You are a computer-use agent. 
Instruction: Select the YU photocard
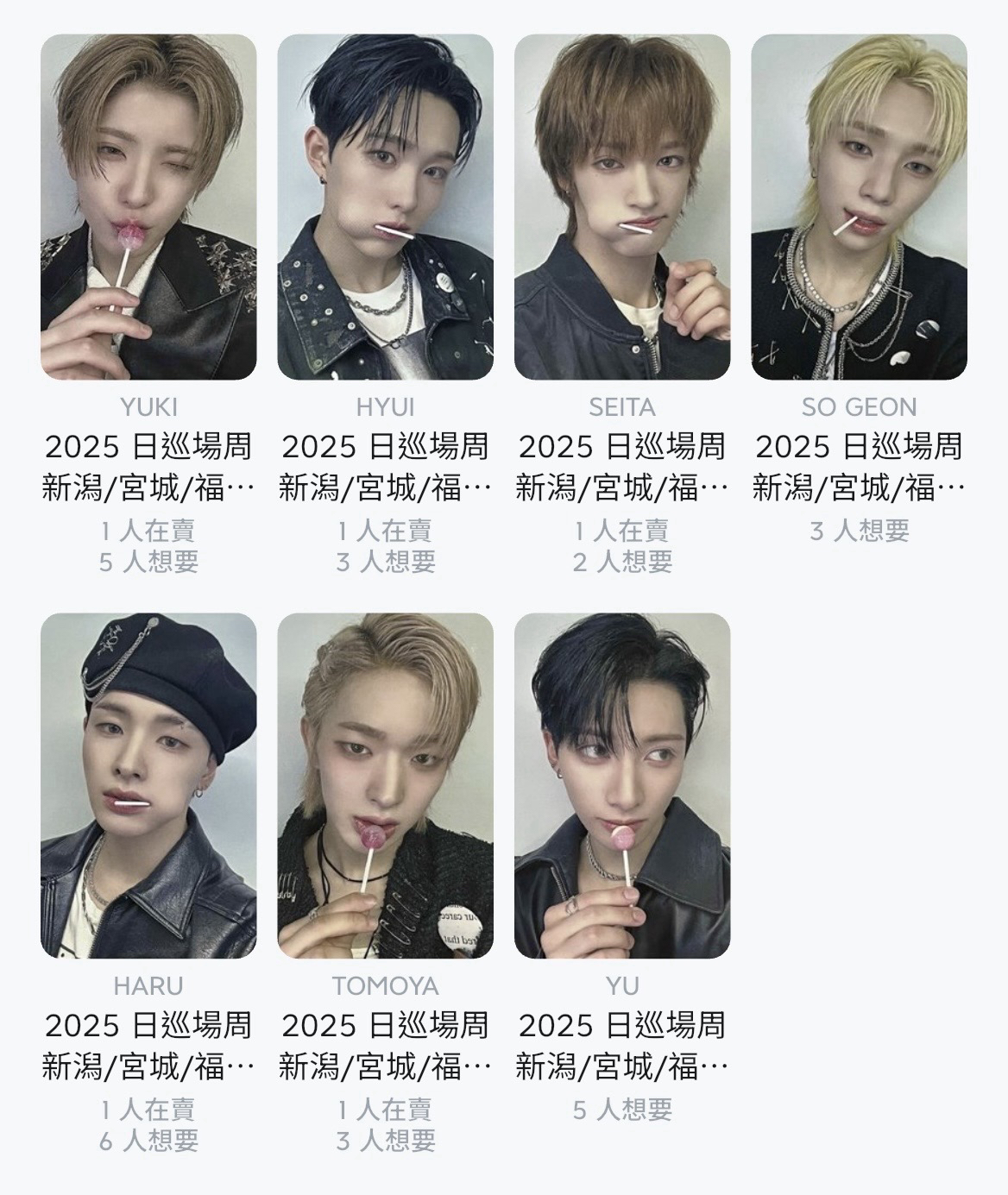tap(622, 785)
